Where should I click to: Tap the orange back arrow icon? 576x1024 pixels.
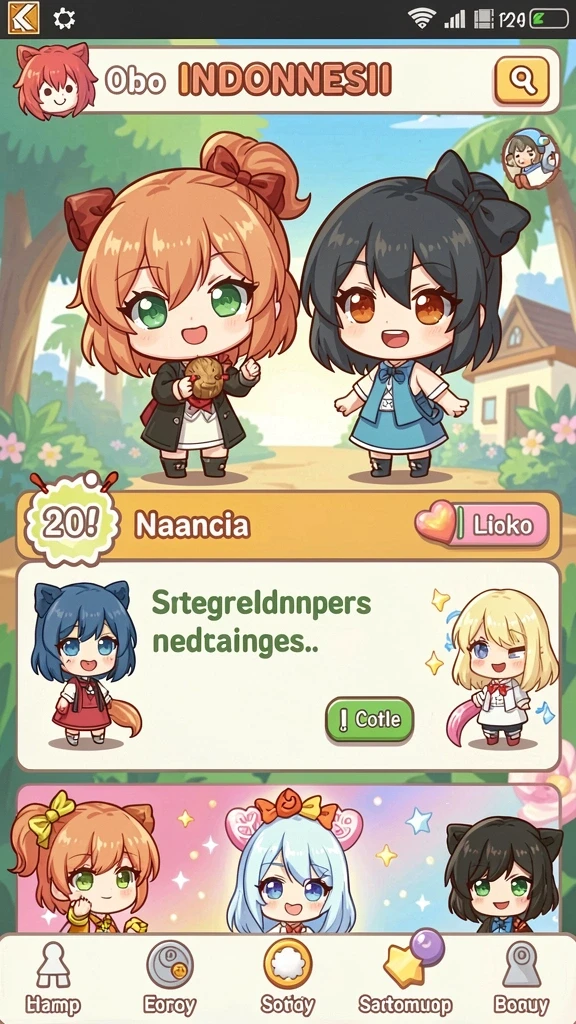(23, 18)
